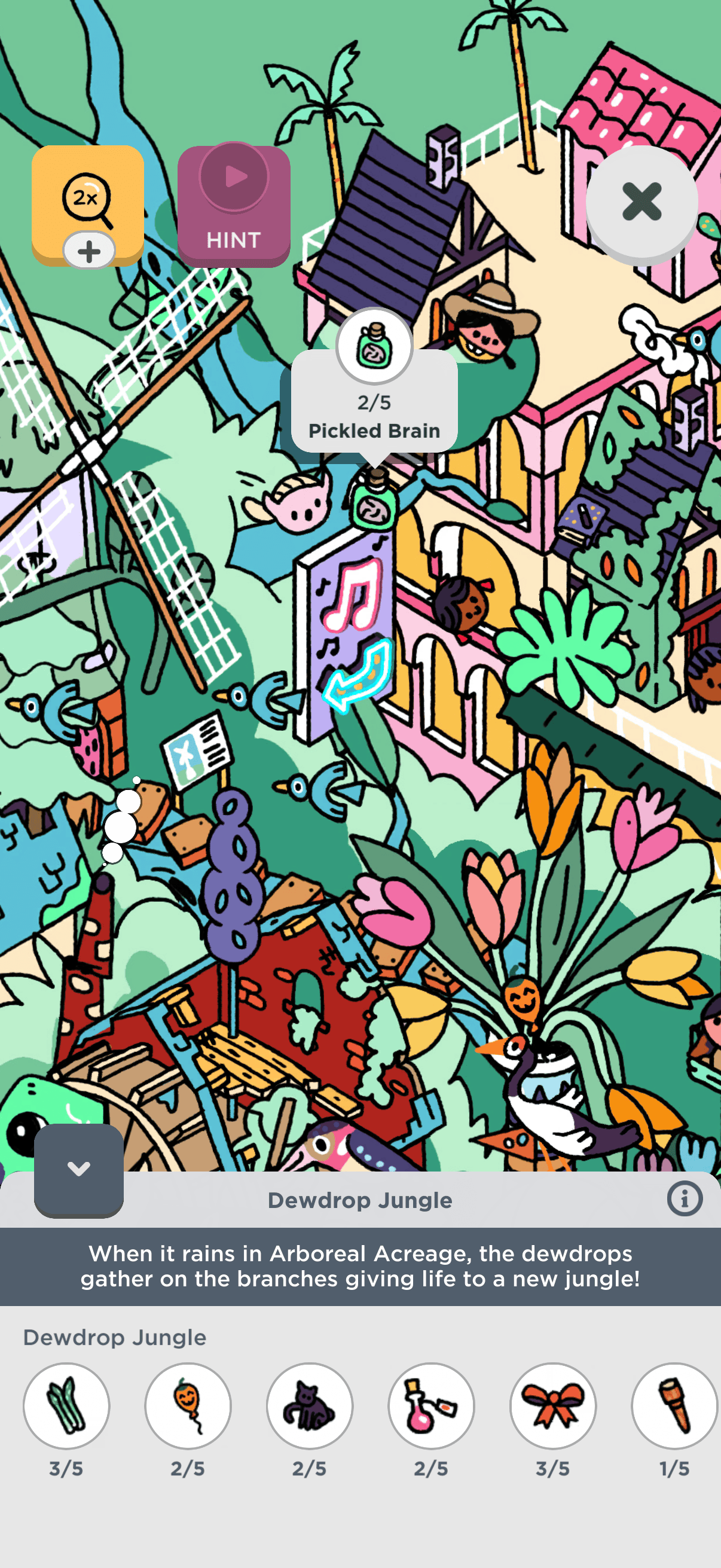Select the brown torch item 1/5
721x1568 pixels.
(x=674, y=1405)
